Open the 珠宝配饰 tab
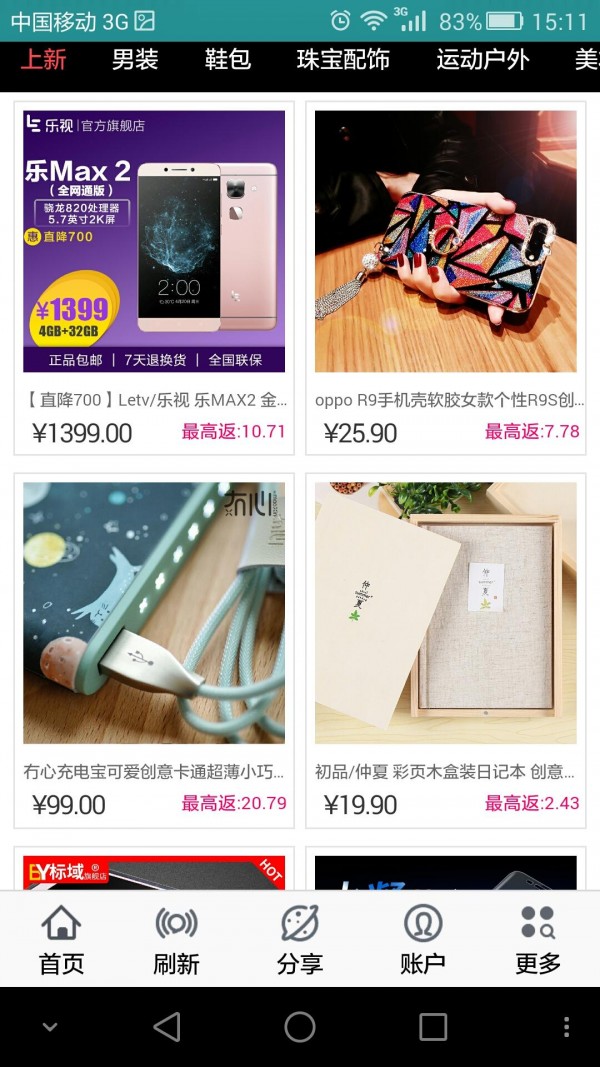The width and height of the screenshot is (600, 1067). (343, 60)
